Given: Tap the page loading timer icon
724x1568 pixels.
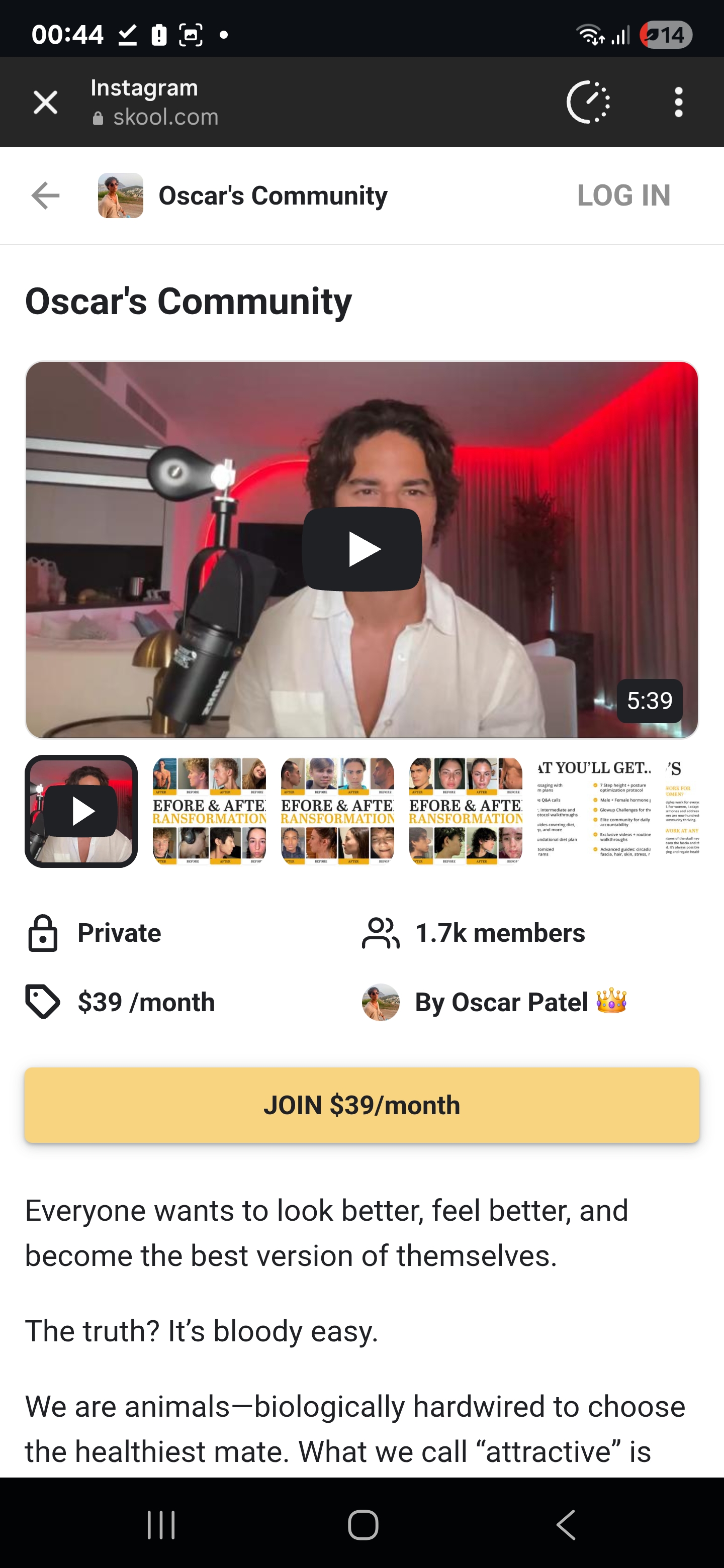Looking at the screenshot, I should pos(588,102).
